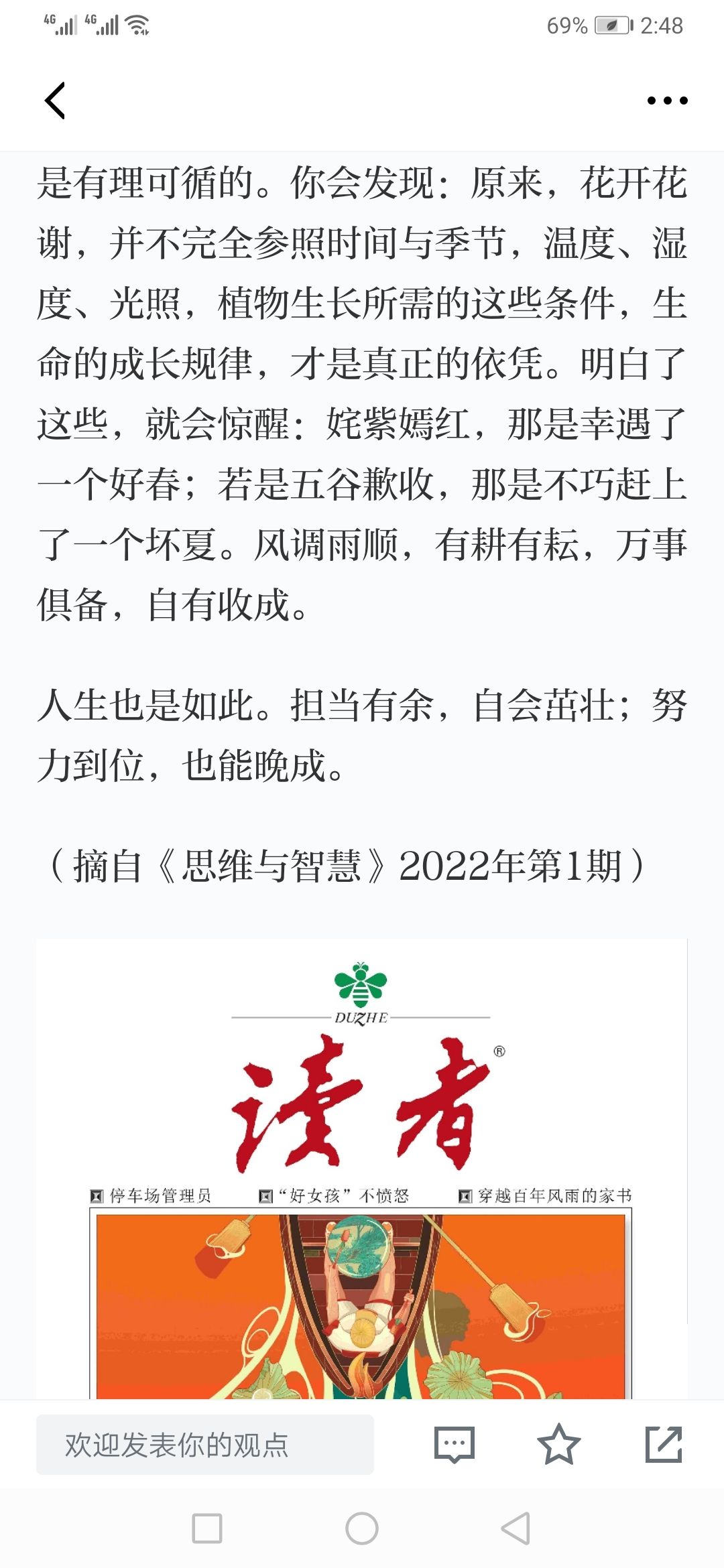Share this article via share icon
Screen dimensions: 724x1568
[664, 1445]
